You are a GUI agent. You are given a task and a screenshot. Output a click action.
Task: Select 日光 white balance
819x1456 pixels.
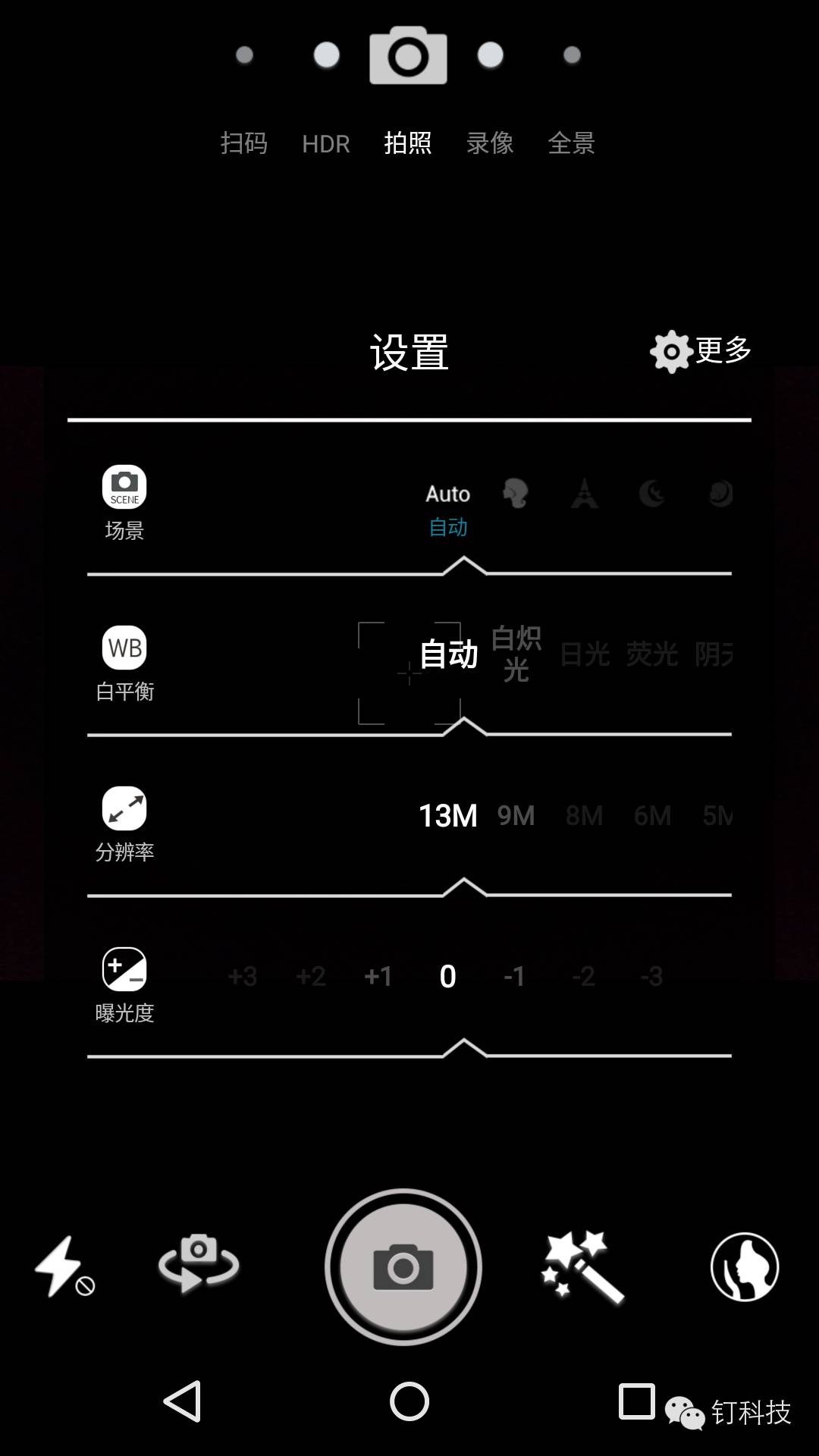(x=585, y=654)
